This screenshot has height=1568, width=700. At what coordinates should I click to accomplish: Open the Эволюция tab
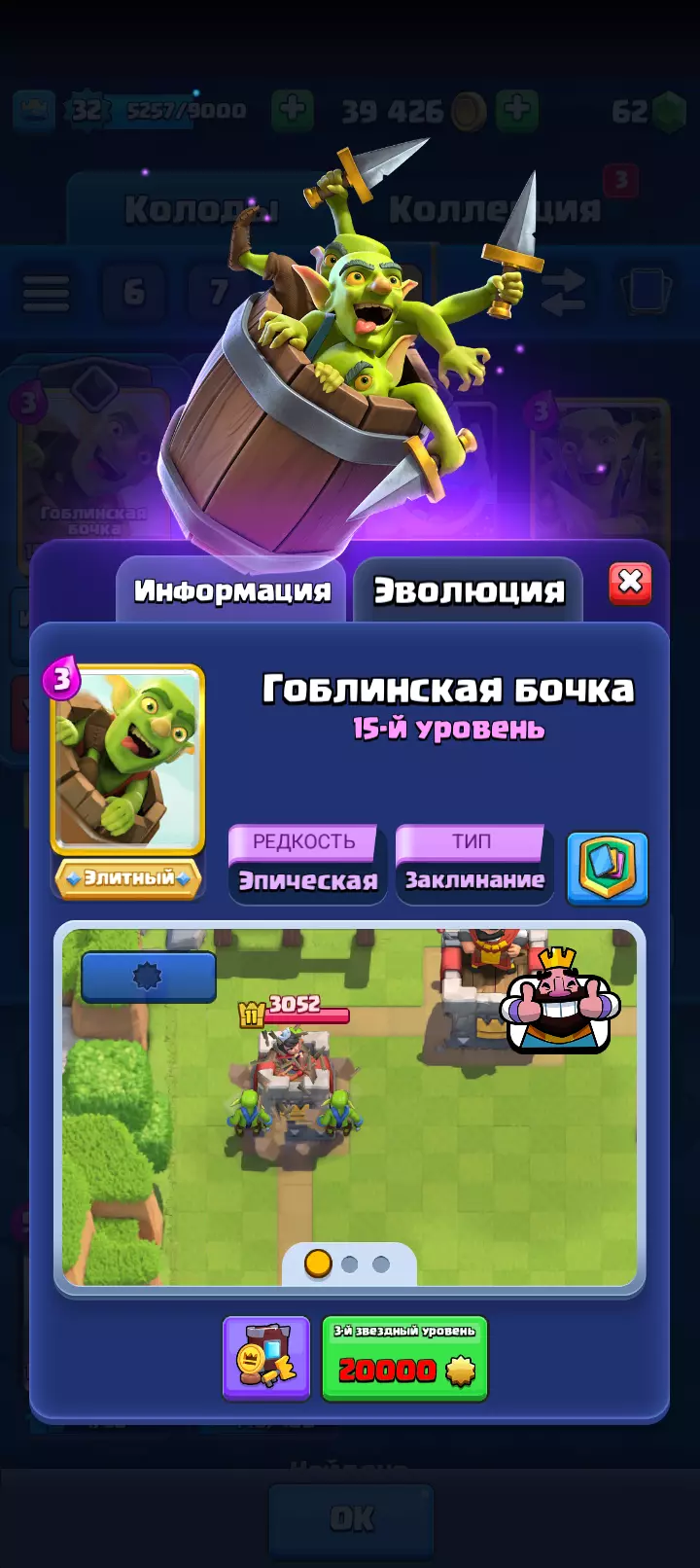[x=469, y=590]
